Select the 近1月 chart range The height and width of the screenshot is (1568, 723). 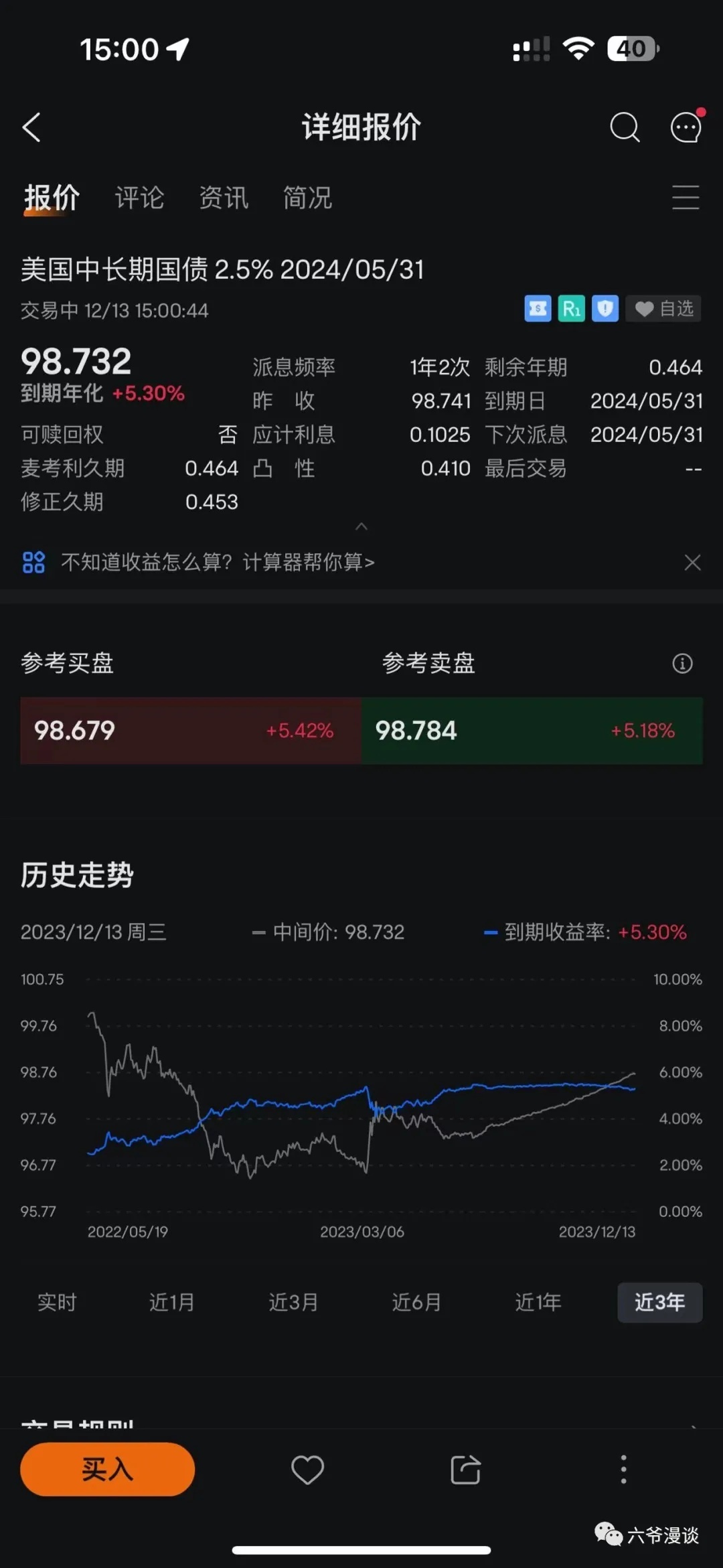tap(171, 1303)
